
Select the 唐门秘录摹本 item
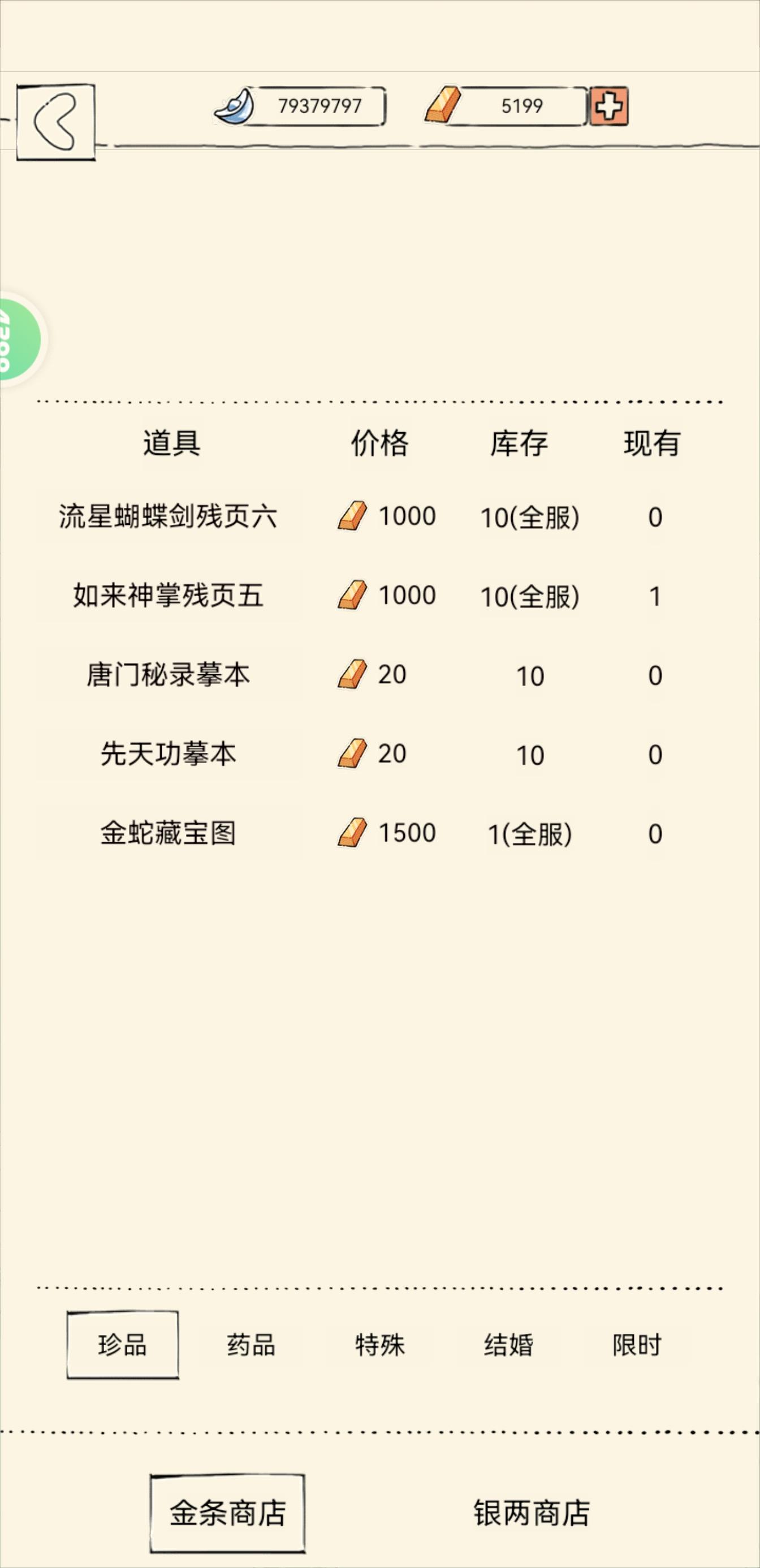[x=168, y=674]
